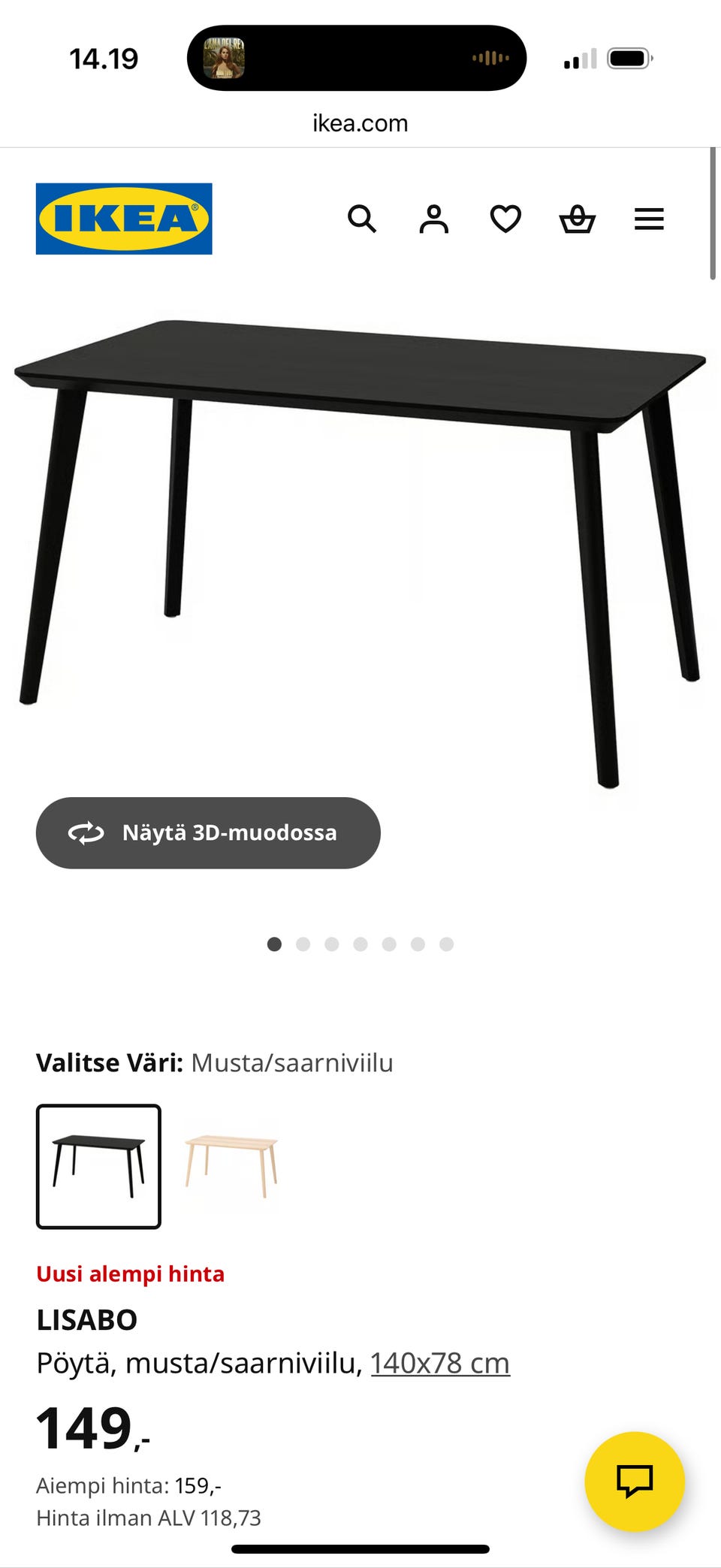The image size is (721, 1568).
Task: View the shopping cart
Action: [578, 219]
